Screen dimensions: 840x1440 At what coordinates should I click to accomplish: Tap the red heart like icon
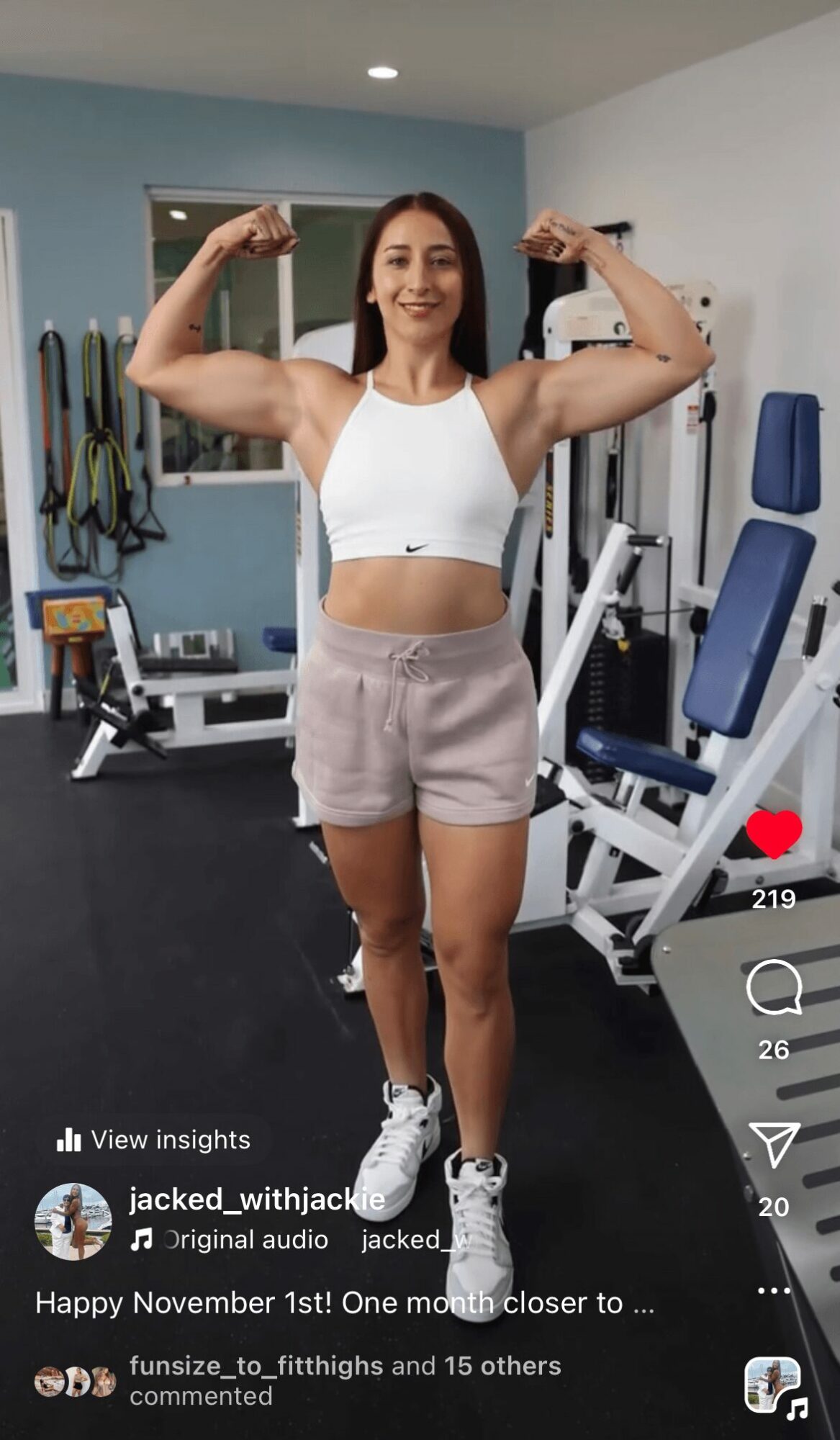click(774, 834)
